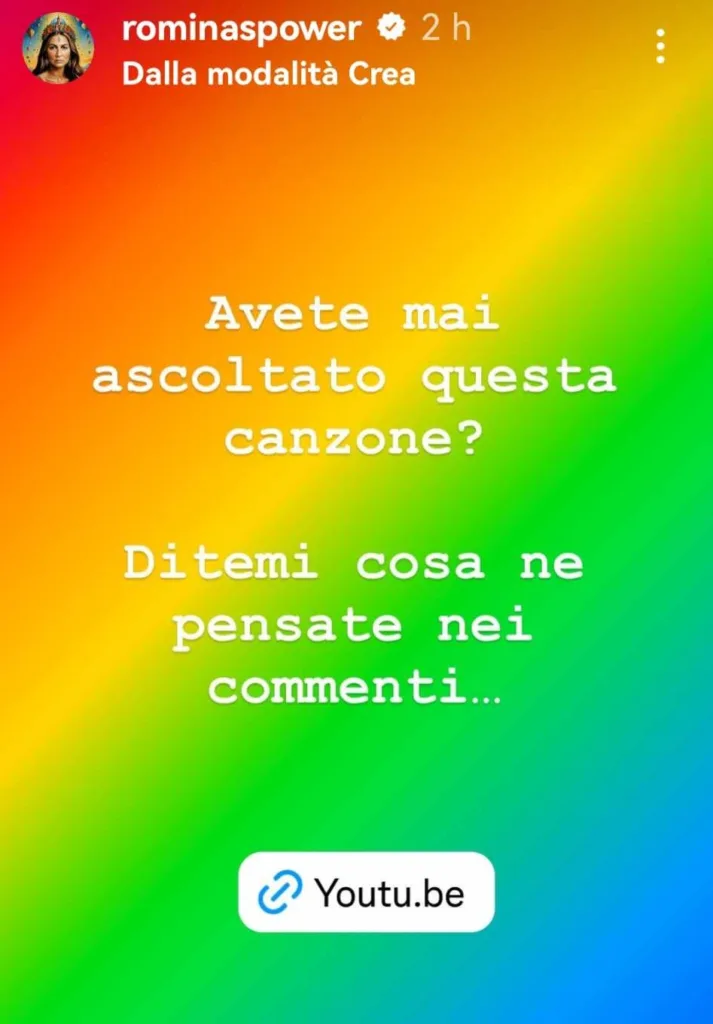Open rominaspower's profile picture

[x=58, y=47]
